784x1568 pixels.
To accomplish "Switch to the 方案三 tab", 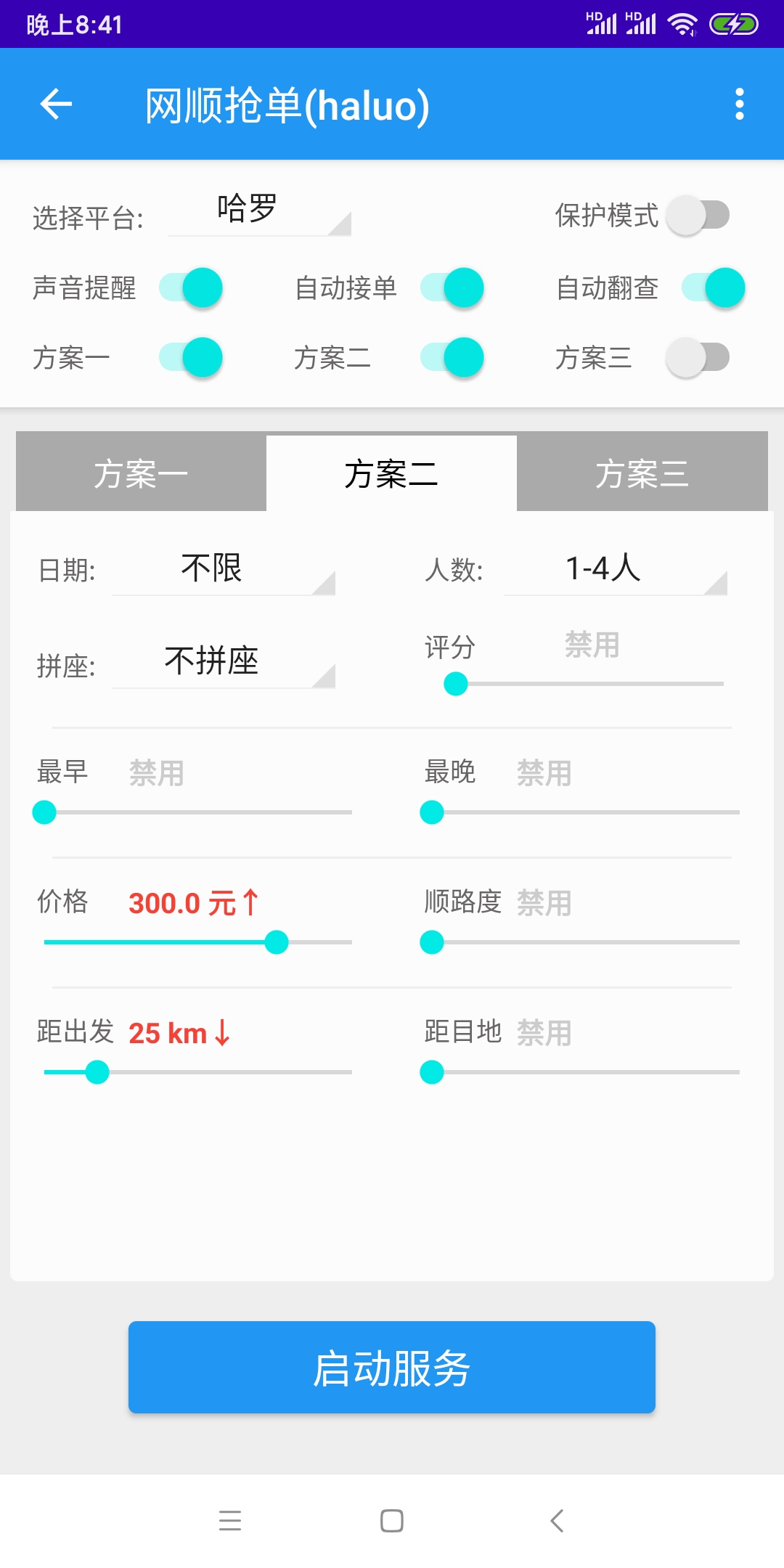I will pos(642,472).
